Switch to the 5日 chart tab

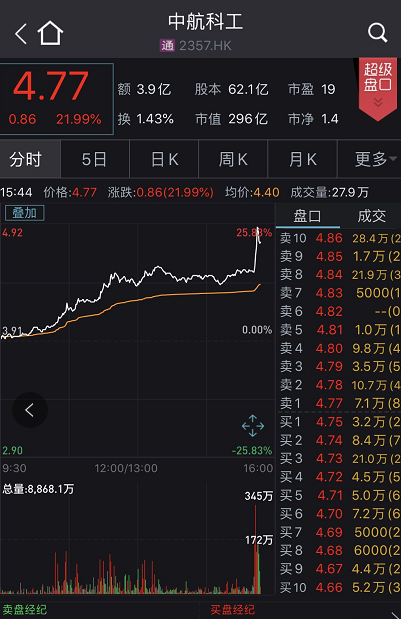coord(95,159)
